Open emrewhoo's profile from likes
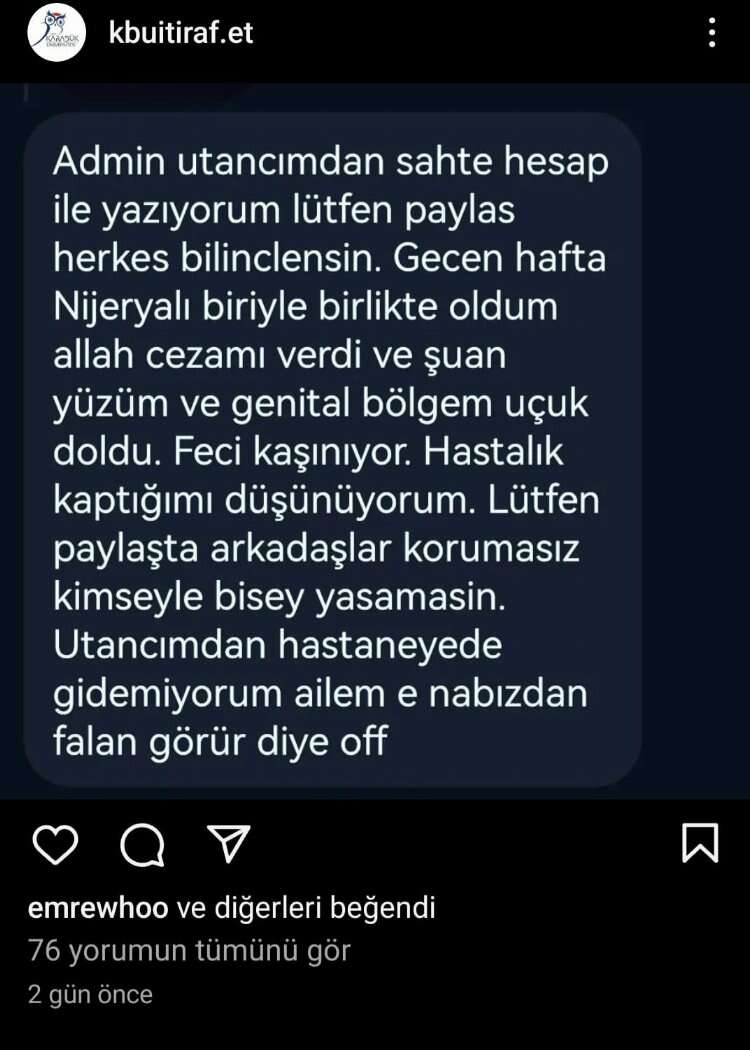The width and height of the screenshot is (750, 1050). click(x=98, y=908)
